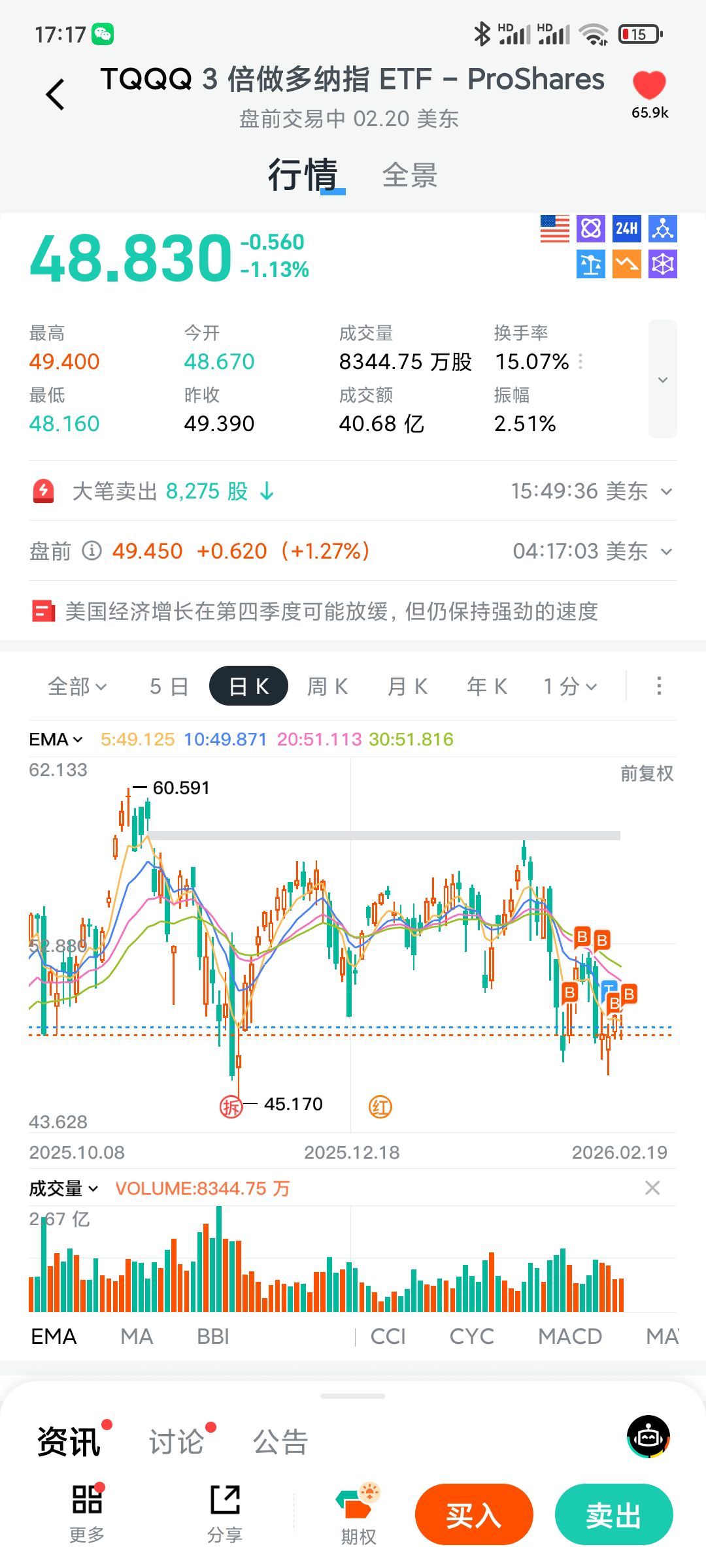Switch to the 全景 tab
This screenshot has height=1568, width=706.
409,175
